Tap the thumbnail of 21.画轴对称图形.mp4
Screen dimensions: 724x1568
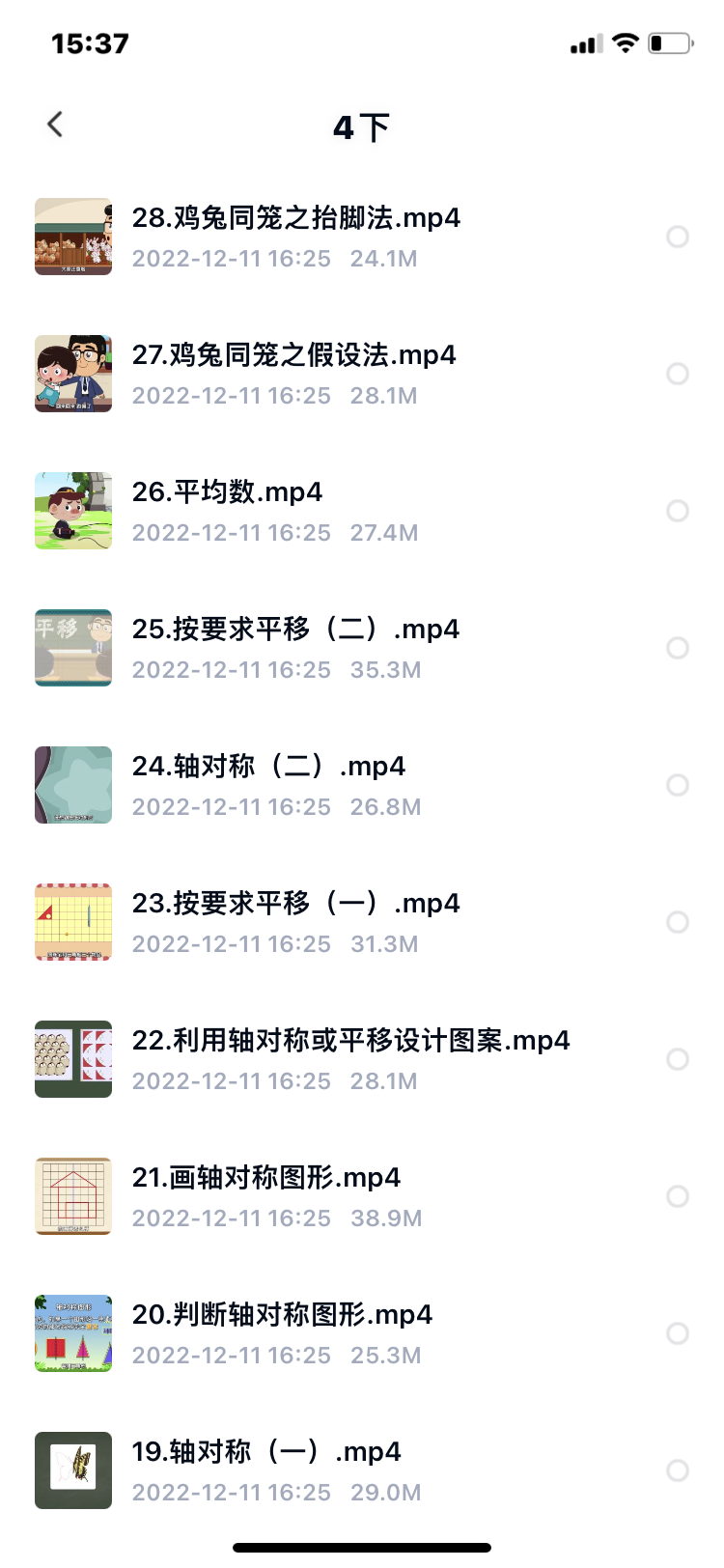pos(73,1196)
